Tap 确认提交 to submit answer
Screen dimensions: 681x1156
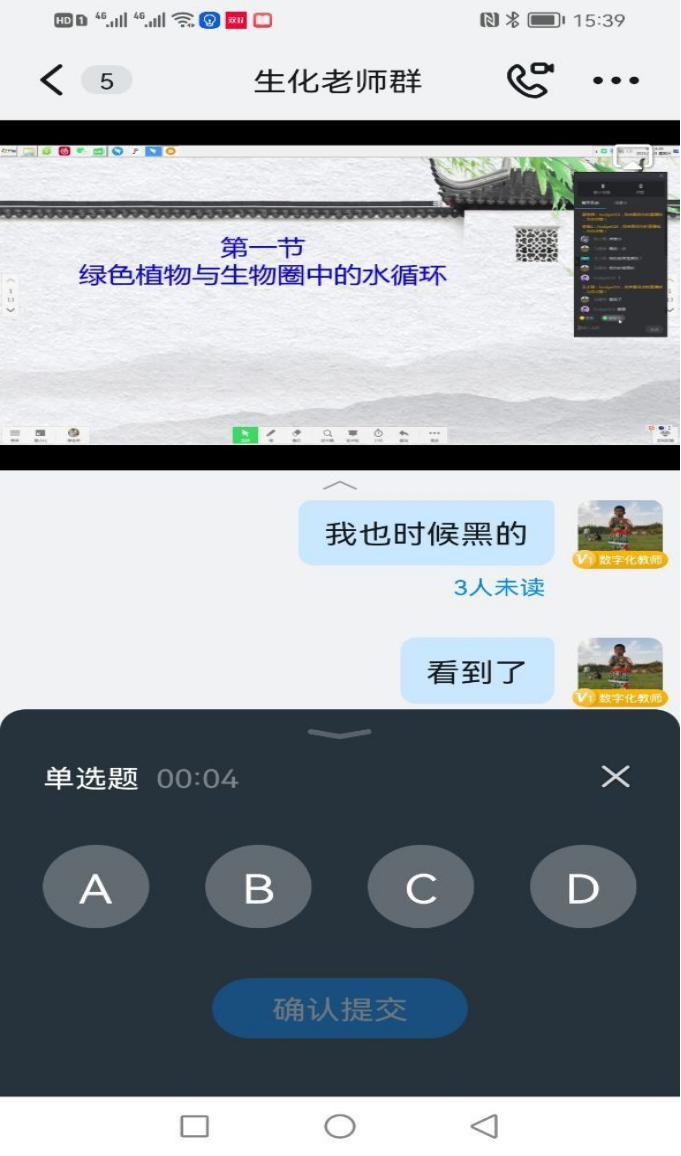[x=340, y=1008]
